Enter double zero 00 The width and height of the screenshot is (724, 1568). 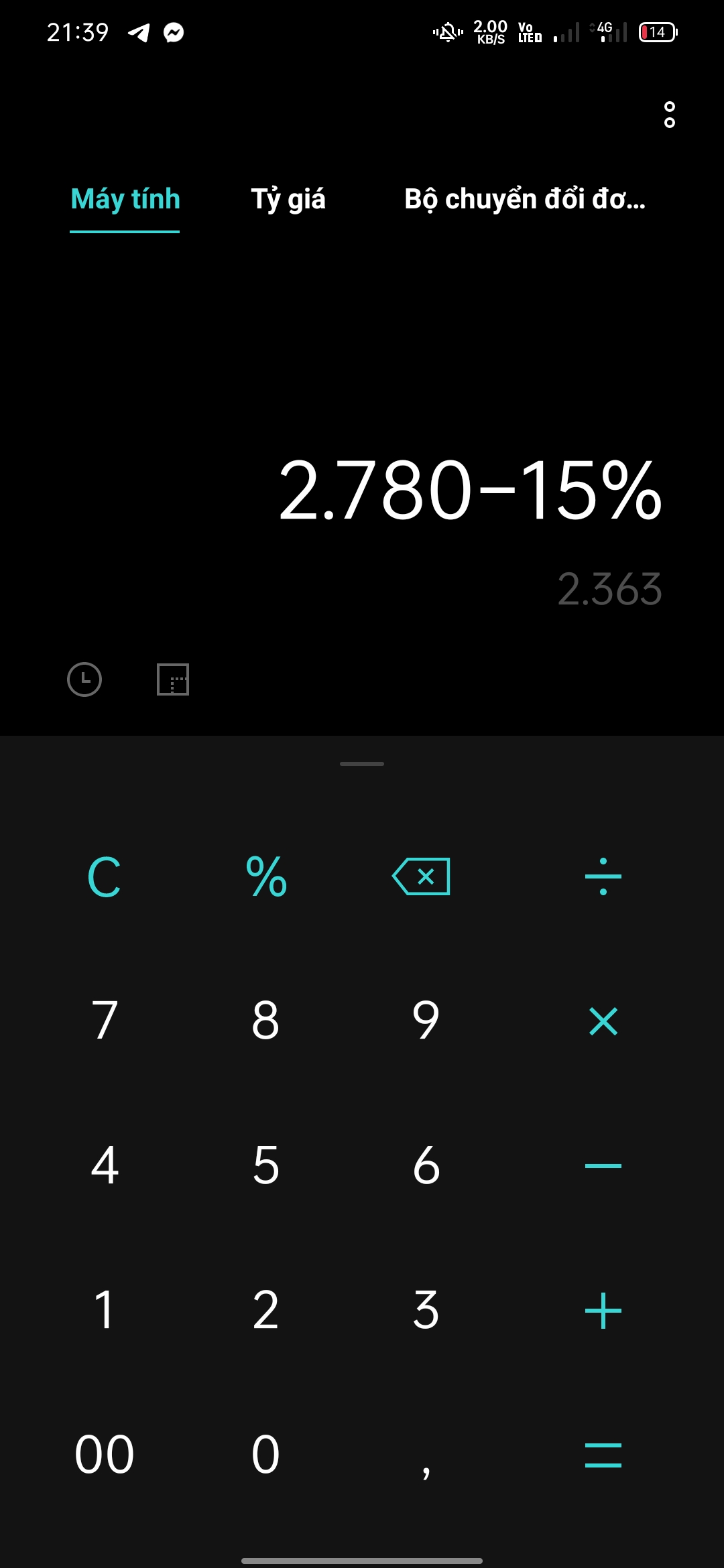pyautogui.click(x=105, y=1455)
